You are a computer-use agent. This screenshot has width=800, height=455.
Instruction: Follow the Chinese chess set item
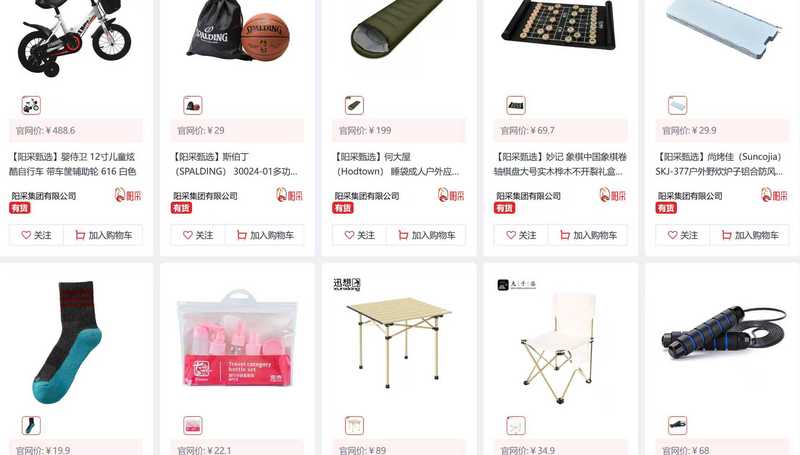(520, 236)
